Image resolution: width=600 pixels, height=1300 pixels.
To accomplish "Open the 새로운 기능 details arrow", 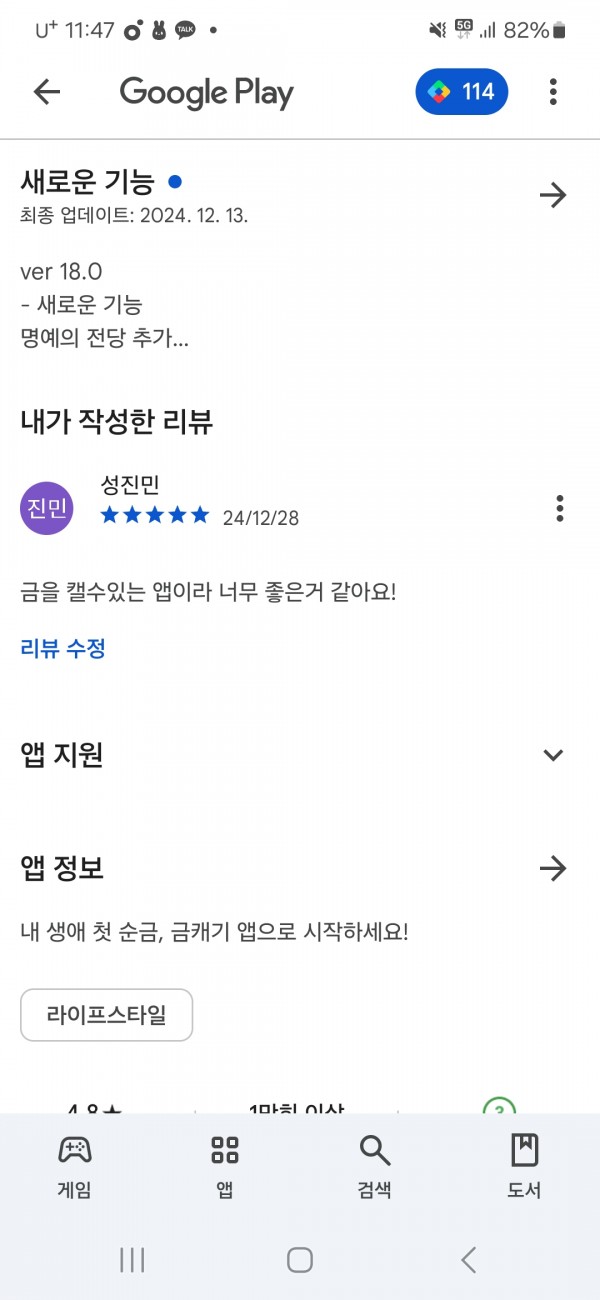I will [x=553, y=195].
